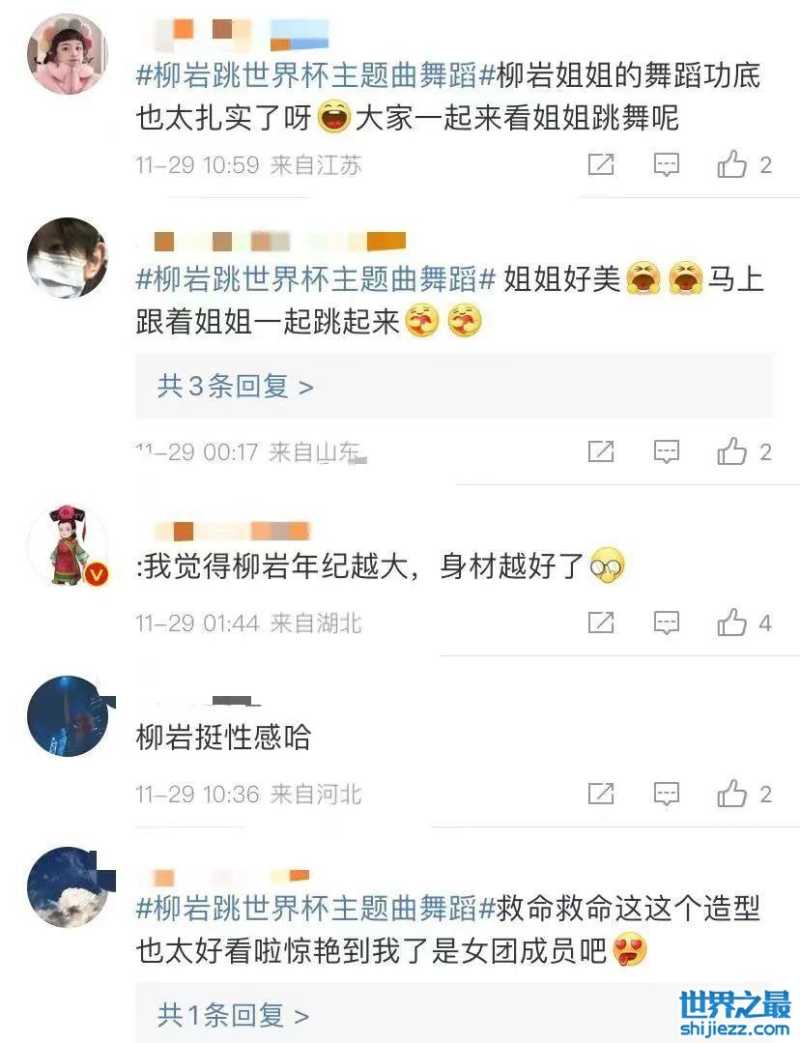Like the 柳岩挺性感哈 comment
The height and width of the screenshot is (1043, 800).
pyautogui.click(x=733, y=795)
